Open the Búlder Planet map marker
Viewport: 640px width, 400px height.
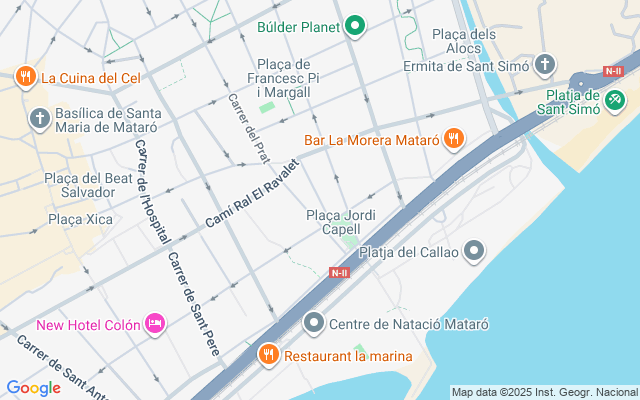coord(353,27)
